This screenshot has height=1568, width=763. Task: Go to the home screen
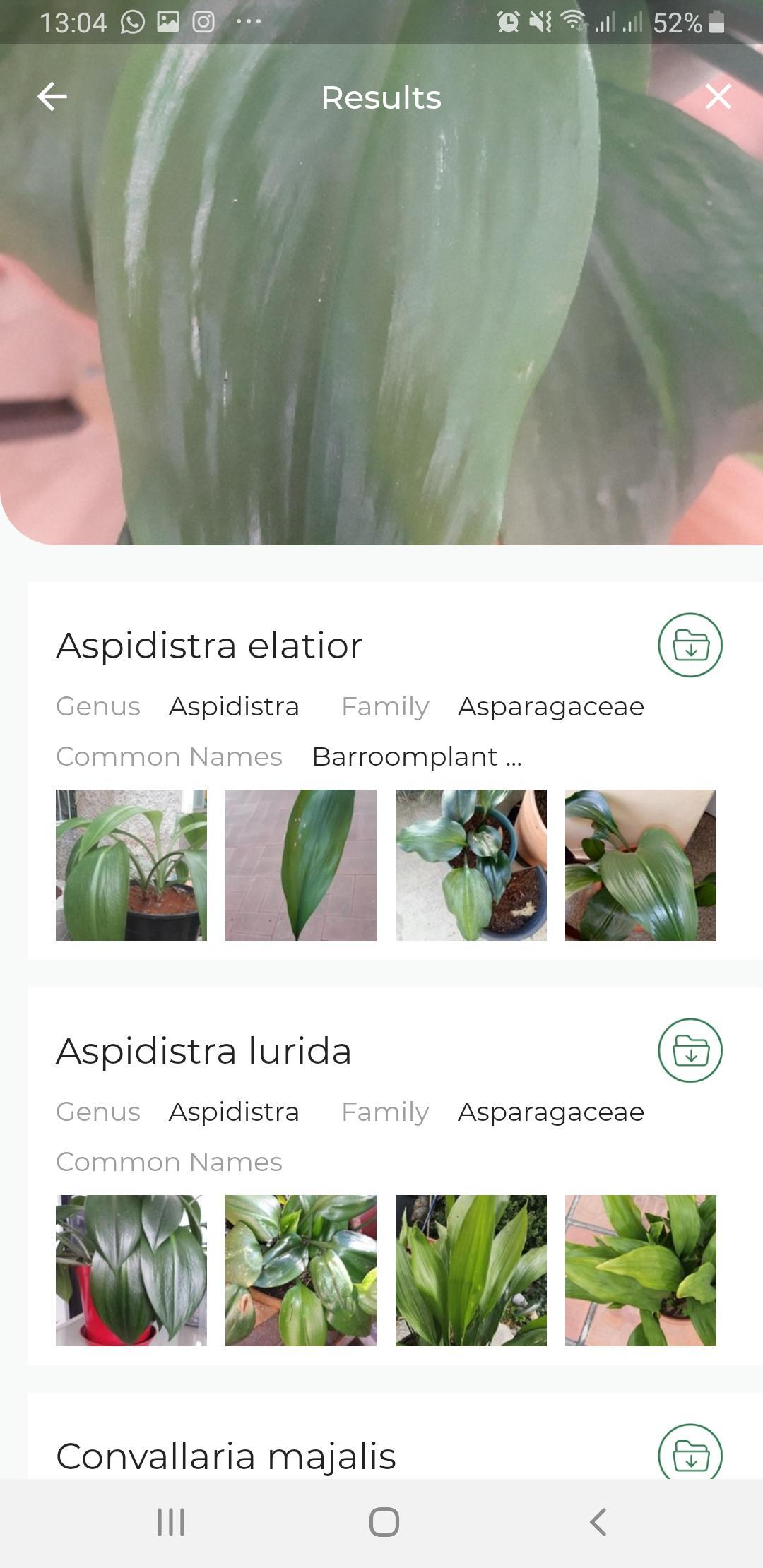(x=384, y=1521)
